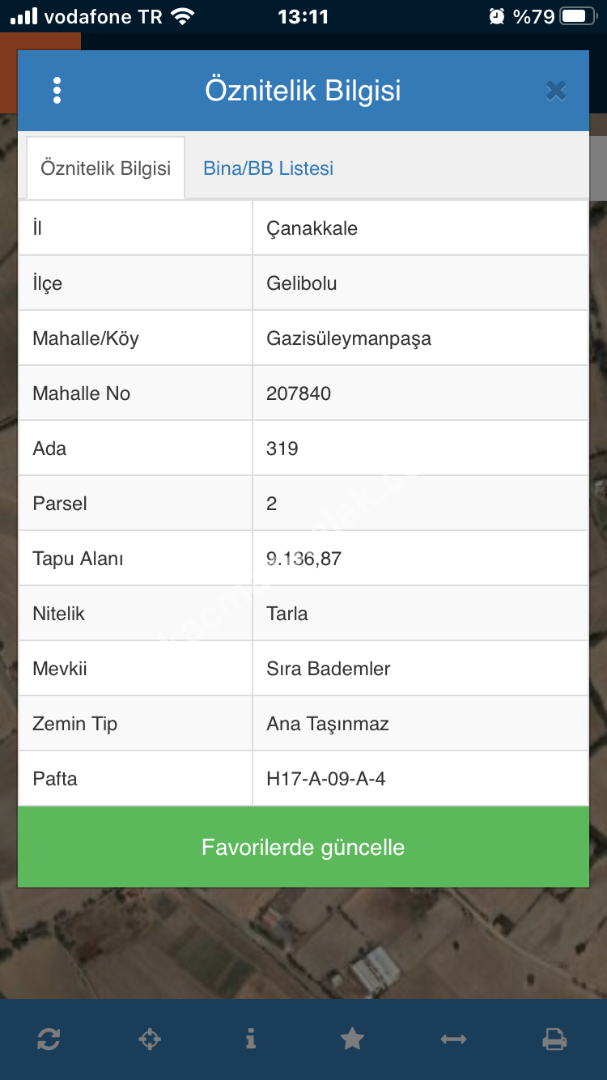Refresh the map with the reload icon
The height and width of the screenshot is (1080, 607).
pos(48,1039)
